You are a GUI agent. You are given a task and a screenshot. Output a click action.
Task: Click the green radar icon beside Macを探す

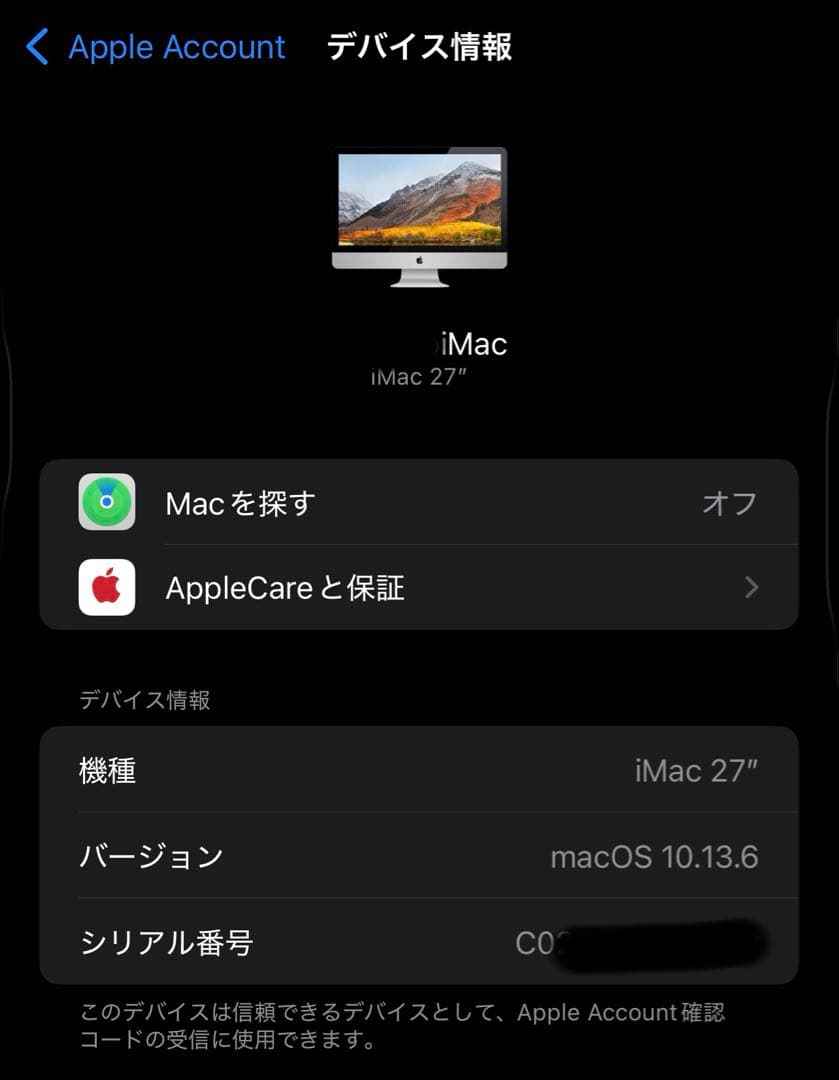[106, 503]
